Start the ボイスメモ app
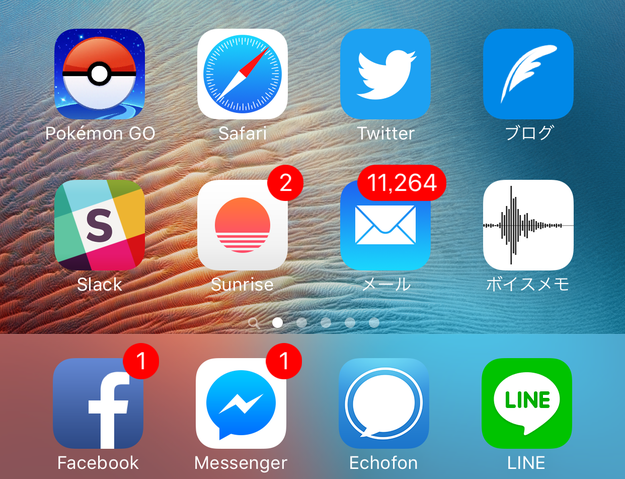This screenshot has width=625, height=479. pos(528,225)
